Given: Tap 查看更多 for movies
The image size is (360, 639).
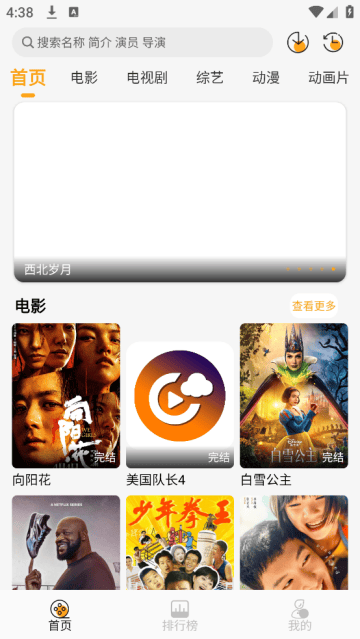Looking at the screenshot, I should [x=314, y=306].
